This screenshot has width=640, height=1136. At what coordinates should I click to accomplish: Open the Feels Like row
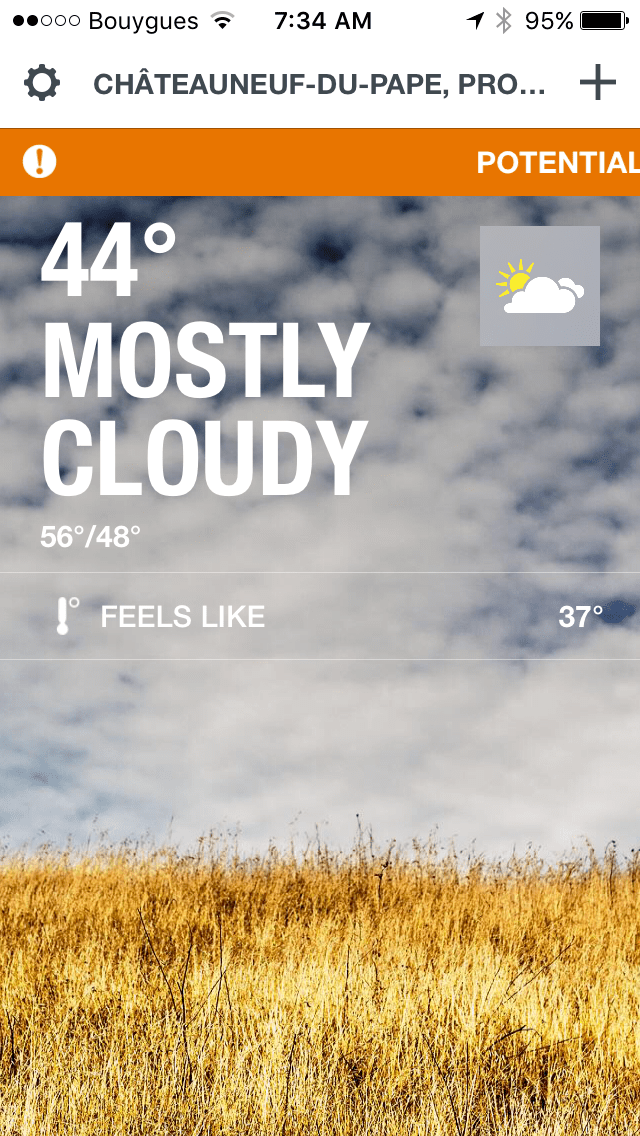(320, 616)
